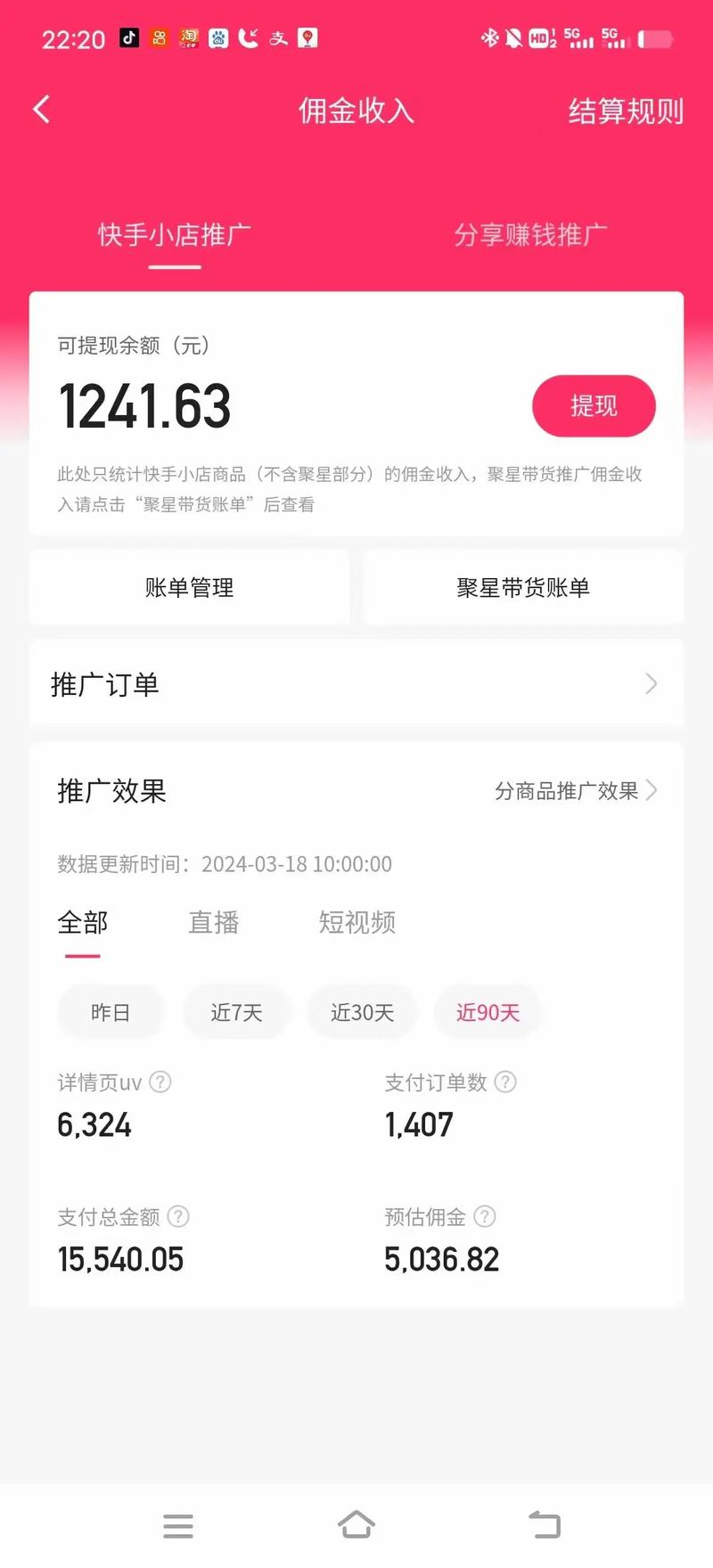Open help for 支付订单数 metric
This screenshot has width=713, height=1568.
pos(504,1082)
